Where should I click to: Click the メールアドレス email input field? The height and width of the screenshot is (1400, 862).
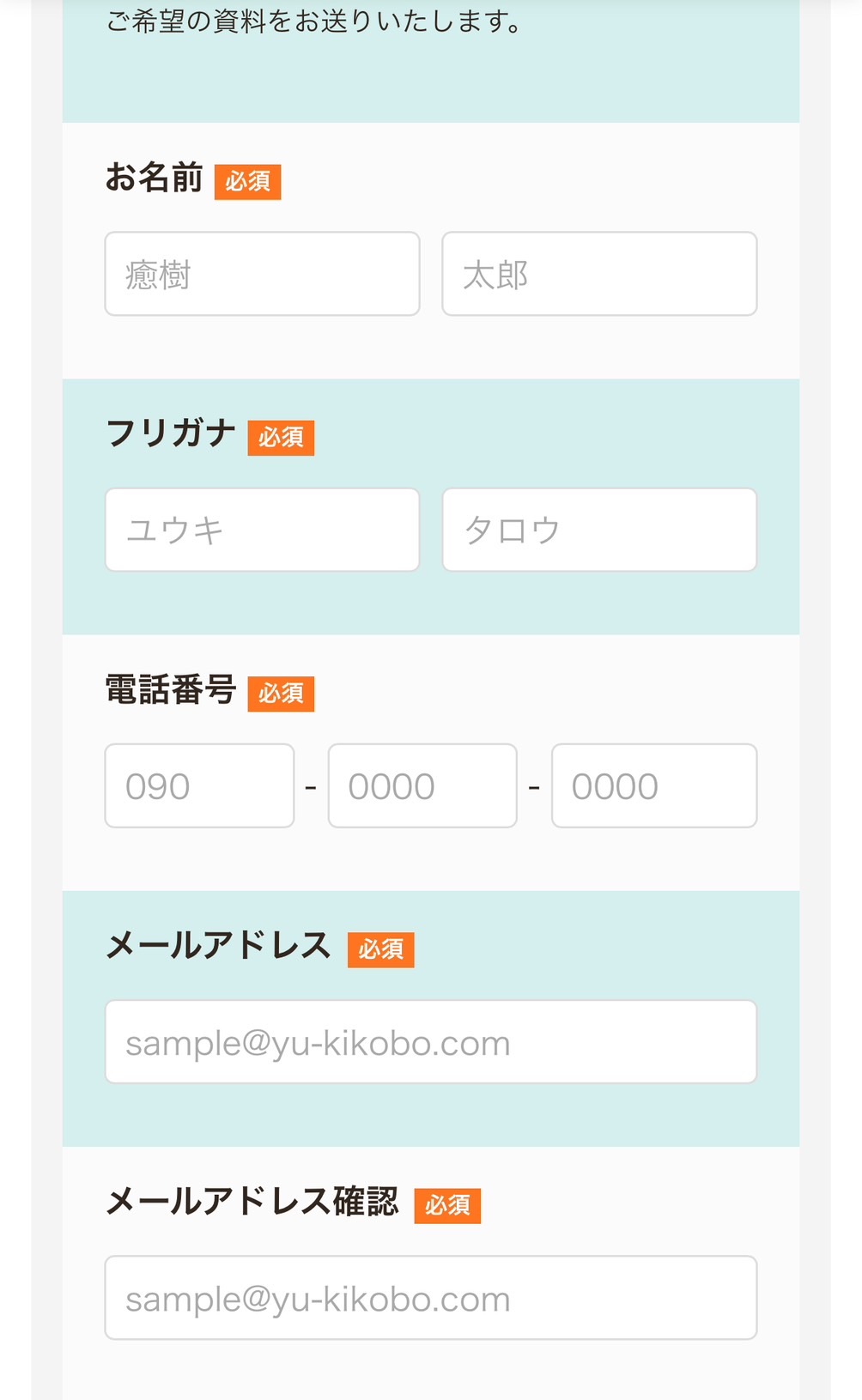pyautogui.click(x=430, y=1041)
